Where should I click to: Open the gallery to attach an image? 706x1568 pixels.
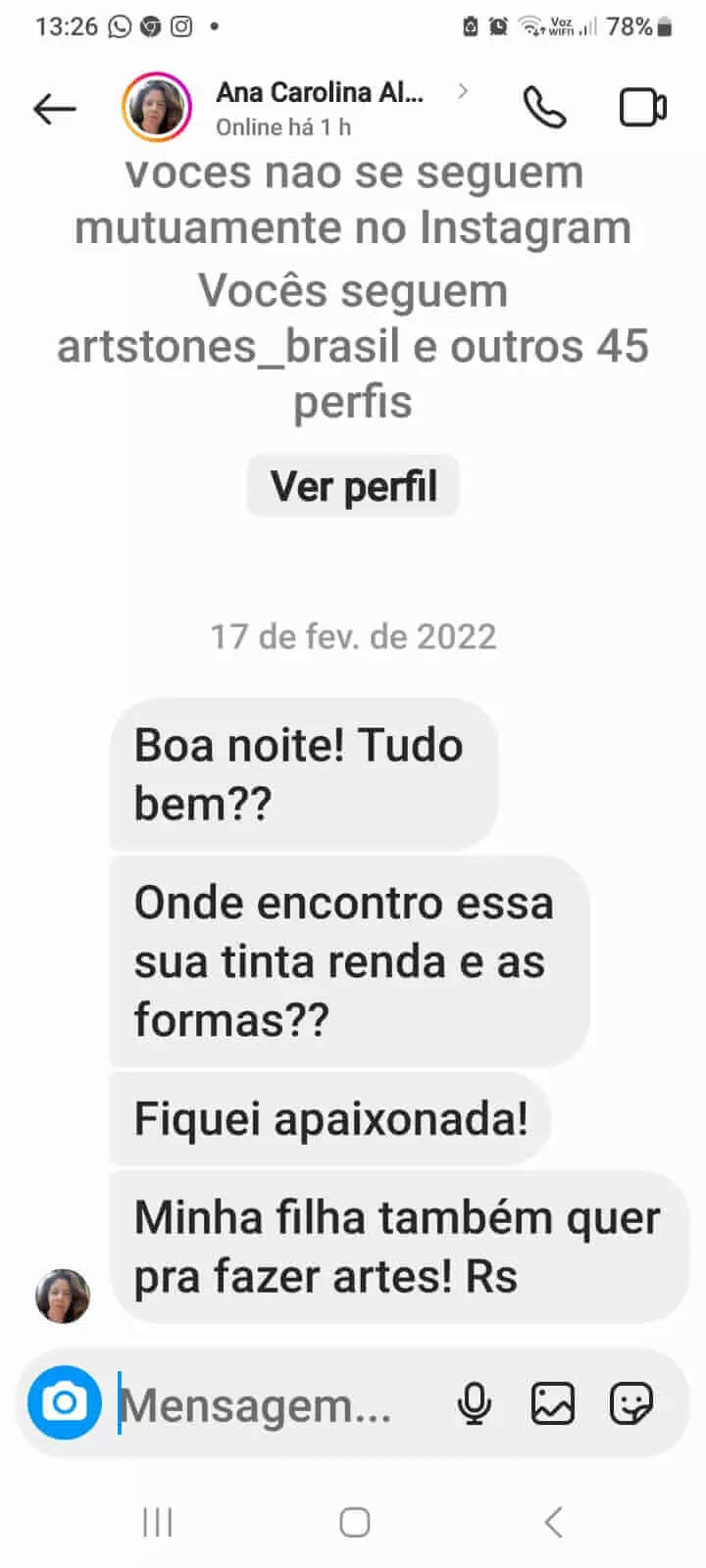(x=551, y=1402)
